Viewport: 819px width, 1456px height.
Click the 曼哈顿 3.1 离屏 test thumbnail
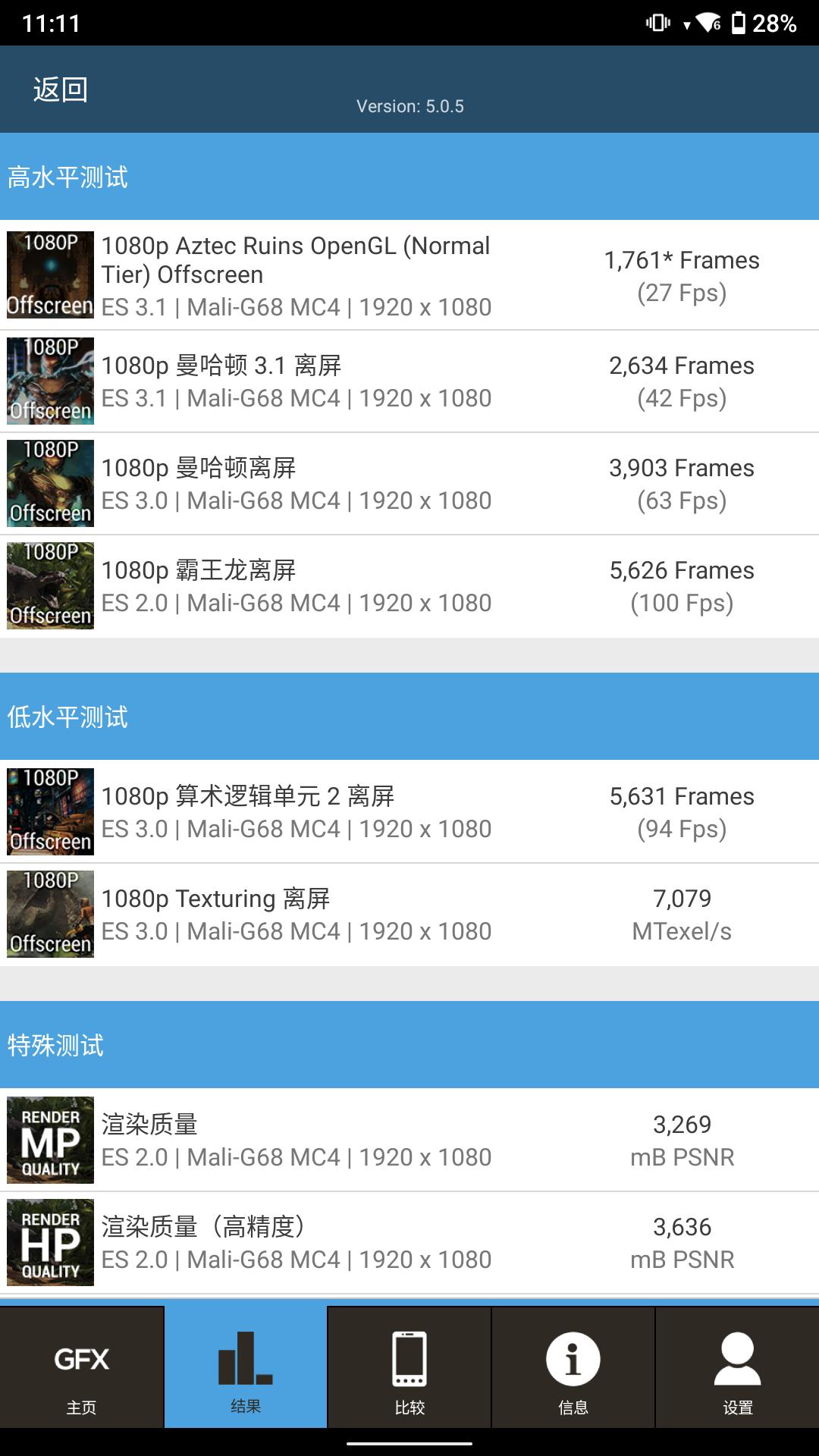point(50,381)
